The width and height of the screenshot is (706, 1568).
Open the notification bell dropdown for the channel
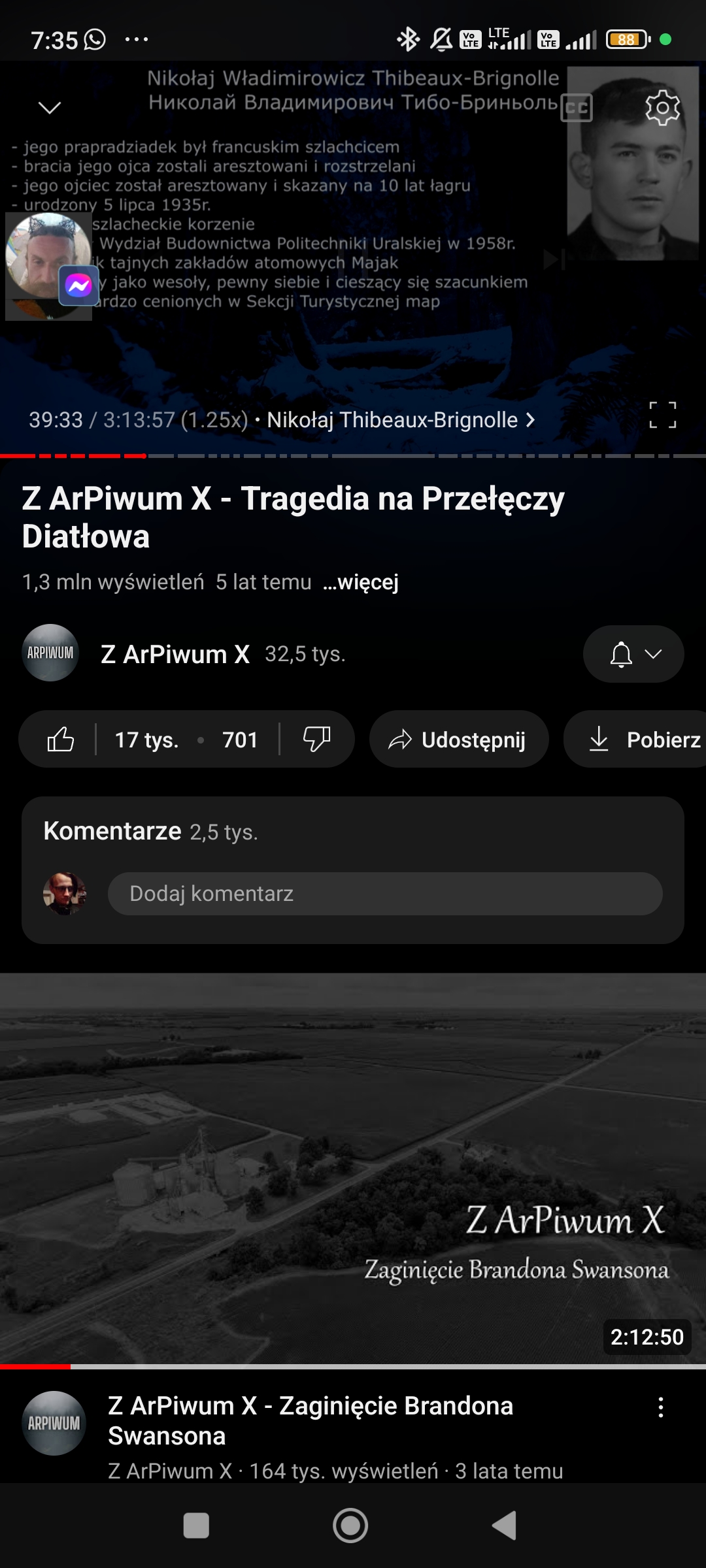(x=633, y=654)
